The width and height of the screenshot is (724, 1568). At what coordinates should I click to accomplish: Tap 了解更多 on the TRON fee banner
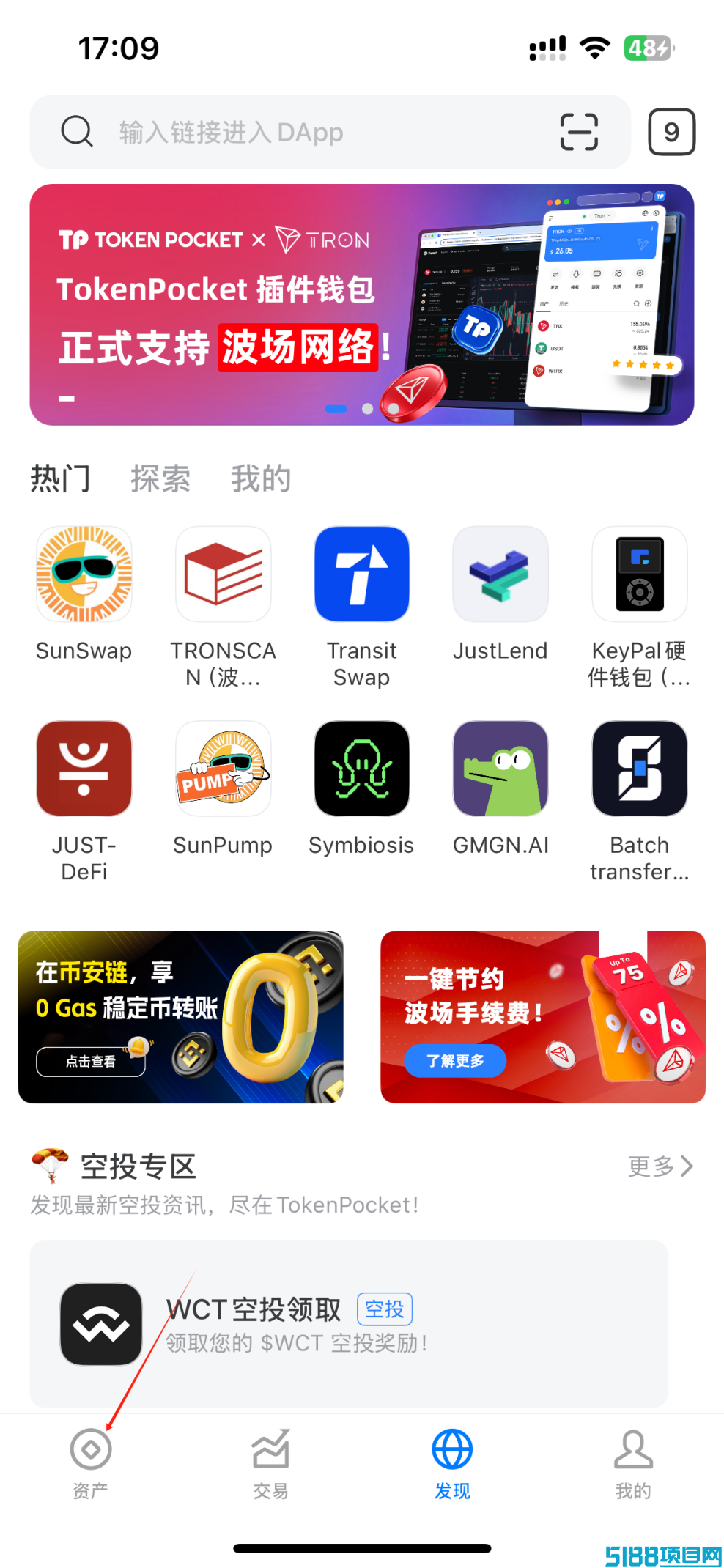(455, 1060)
